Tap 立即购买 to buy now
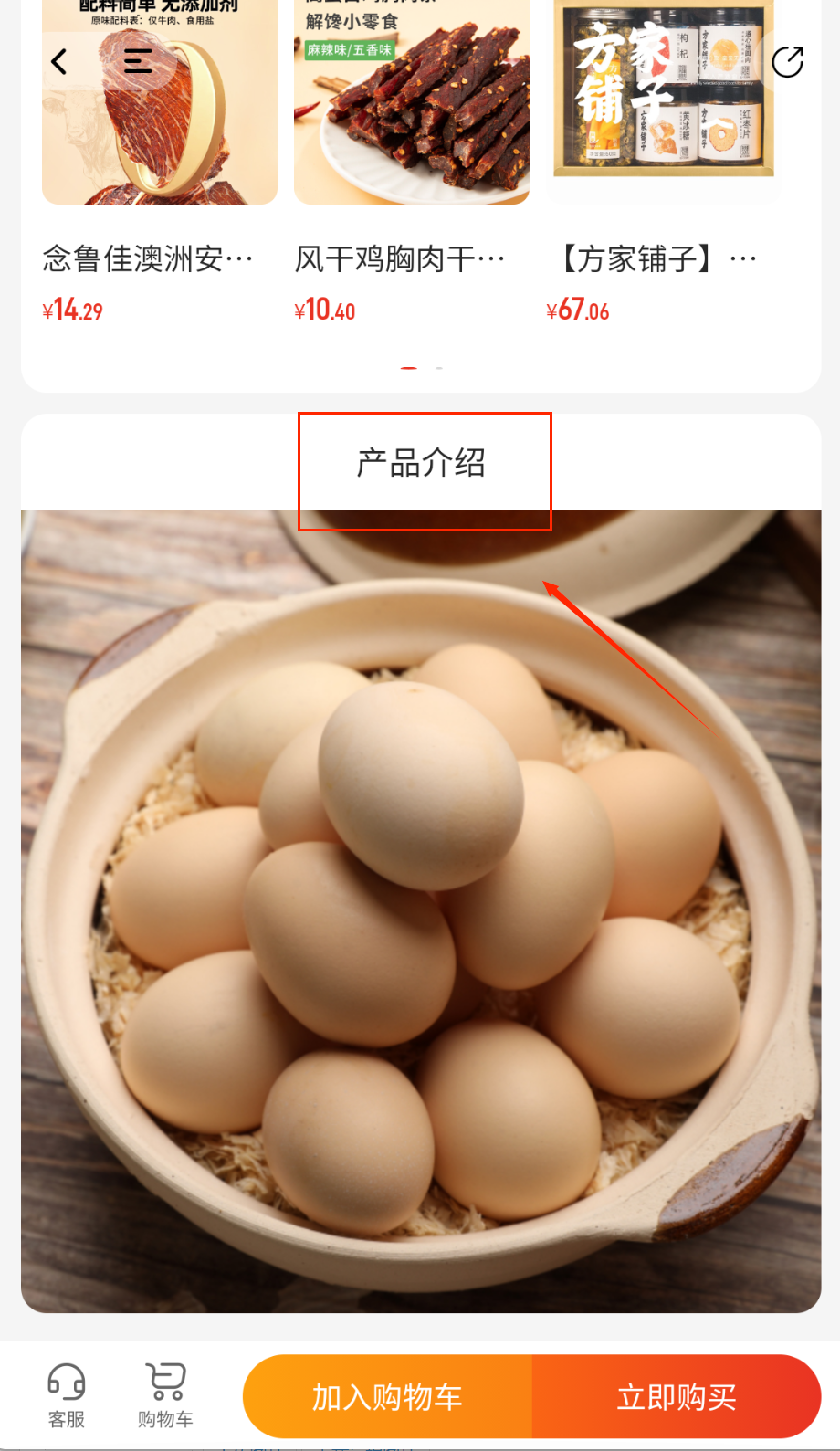Image resolution: width=840 pixels, height=1451 pixels. click(677, 1396)
